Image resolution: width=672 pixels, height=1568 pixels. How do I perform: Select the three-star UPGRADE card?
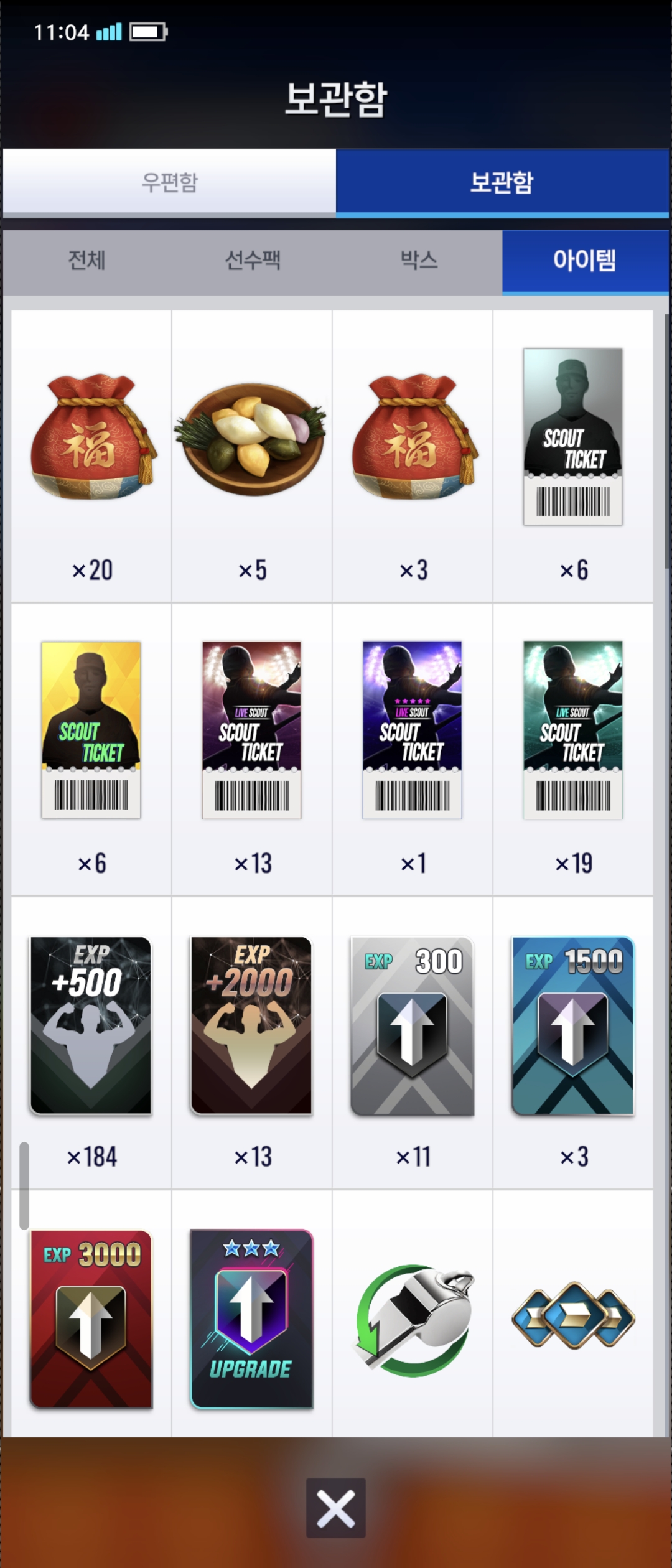tap(251, 1318)
